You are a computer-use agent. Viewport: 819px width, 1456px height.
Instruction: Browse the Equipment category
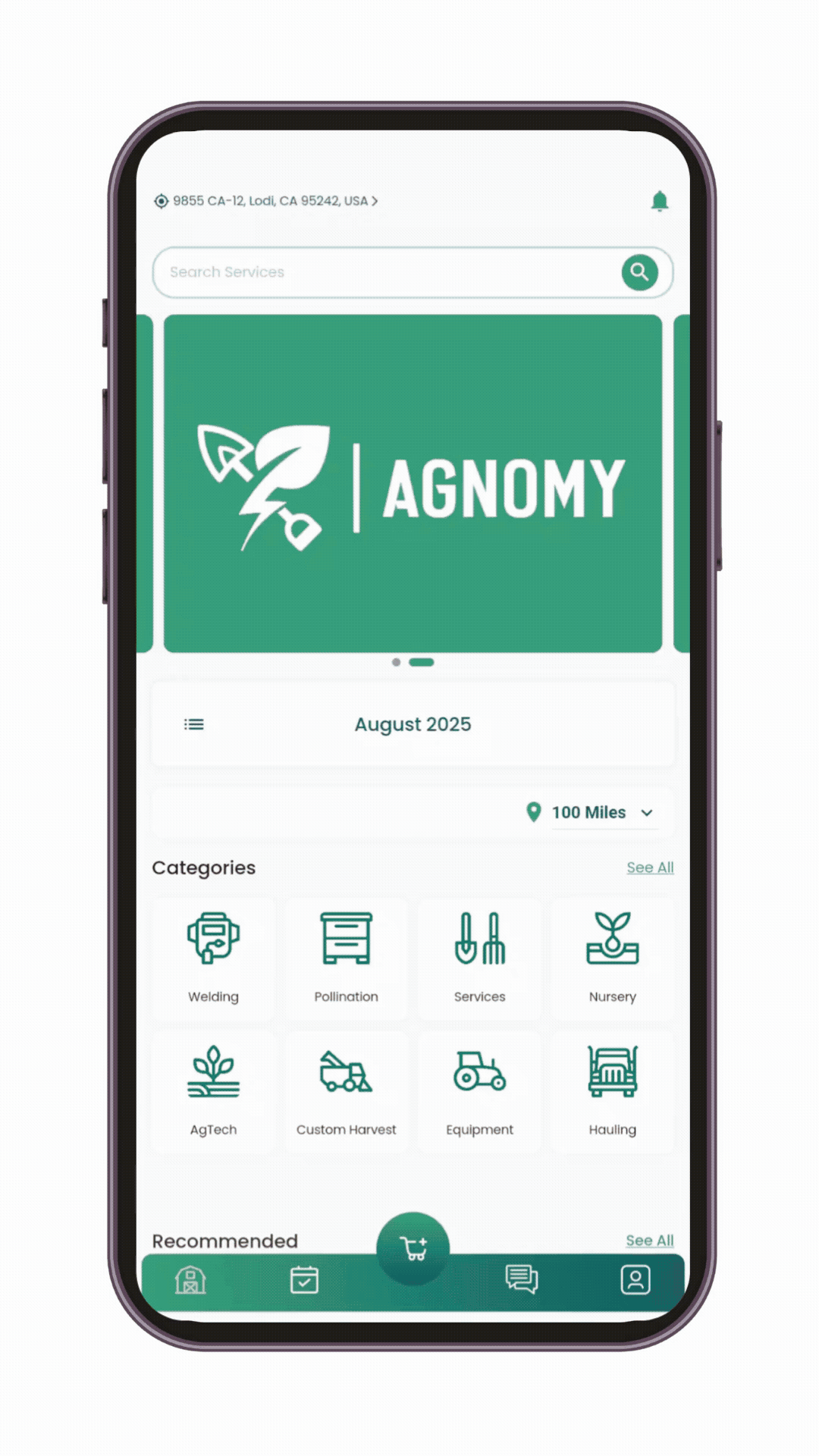(479, 1091)
